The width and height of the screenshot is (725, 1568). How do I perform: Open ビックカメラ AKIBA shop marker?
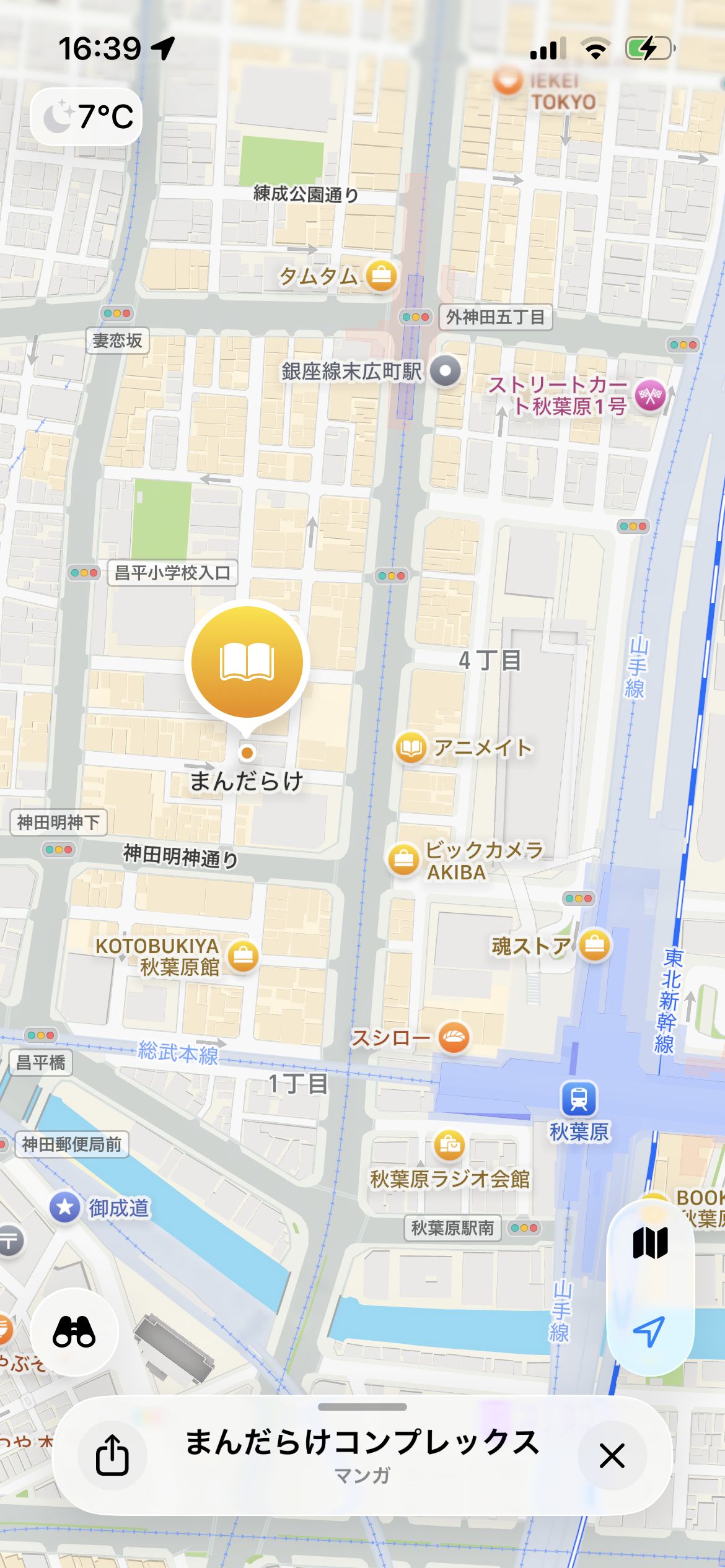[x=403, y=860]
